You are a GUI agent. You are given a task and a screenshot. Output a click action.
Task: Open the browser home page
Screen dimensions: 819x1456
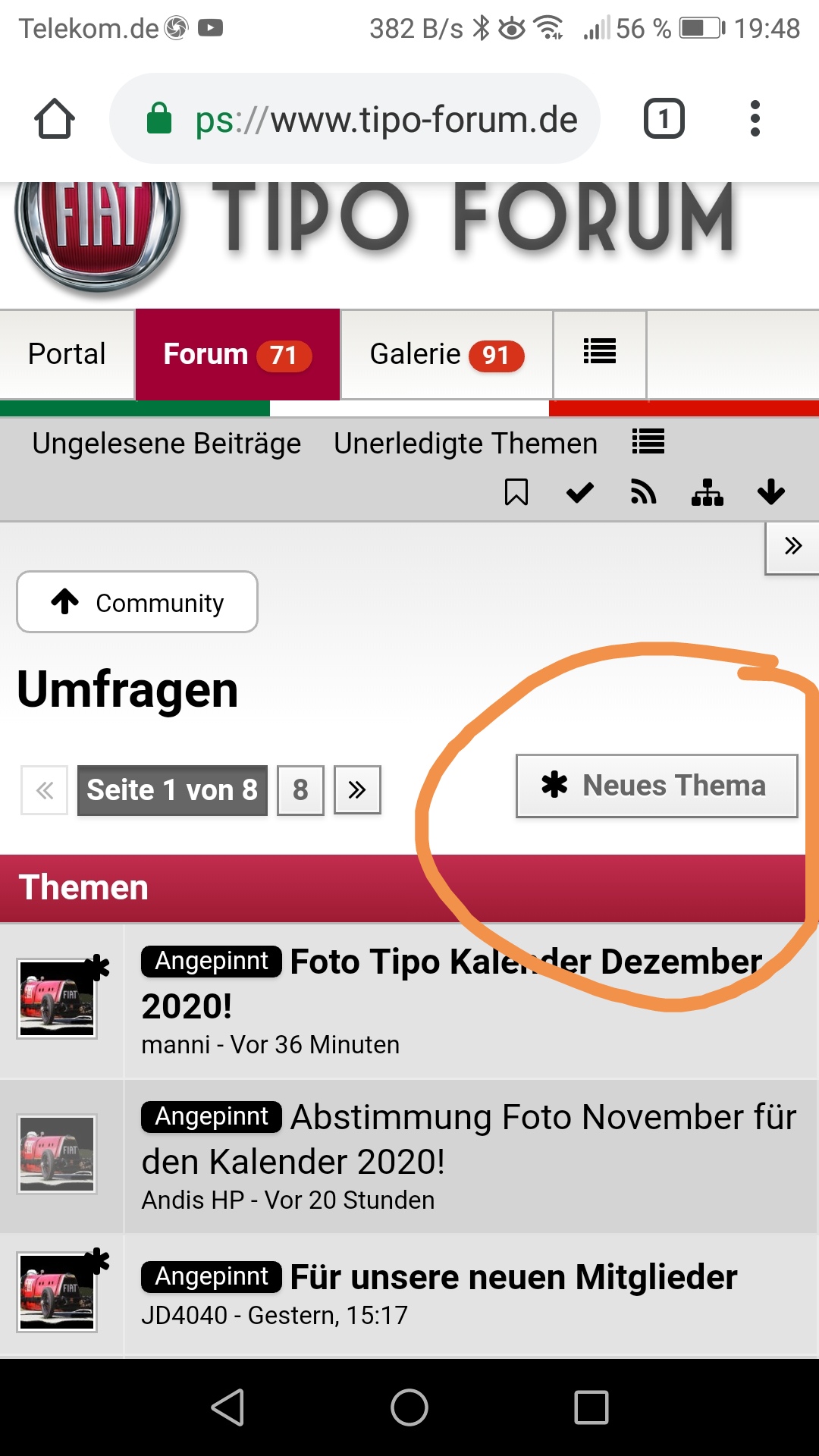55,119
